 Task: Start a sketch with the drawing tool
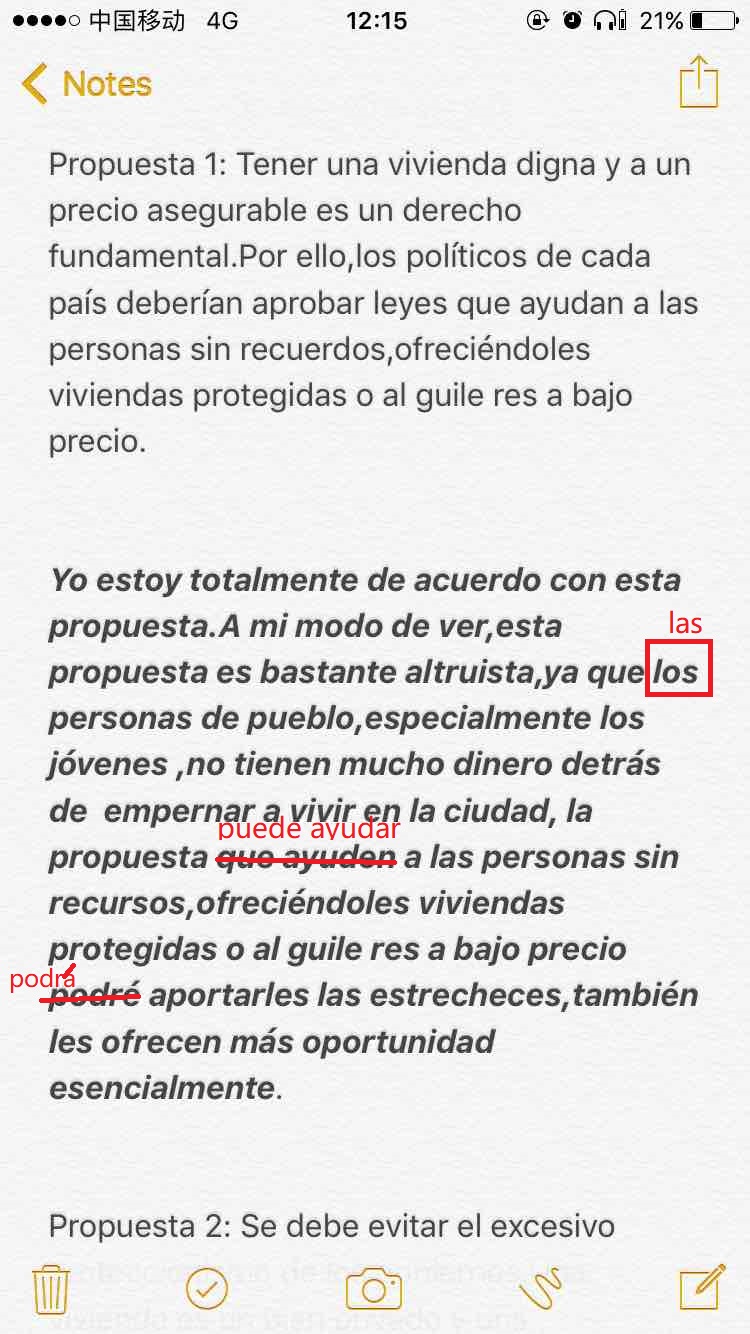point(542,1289)
